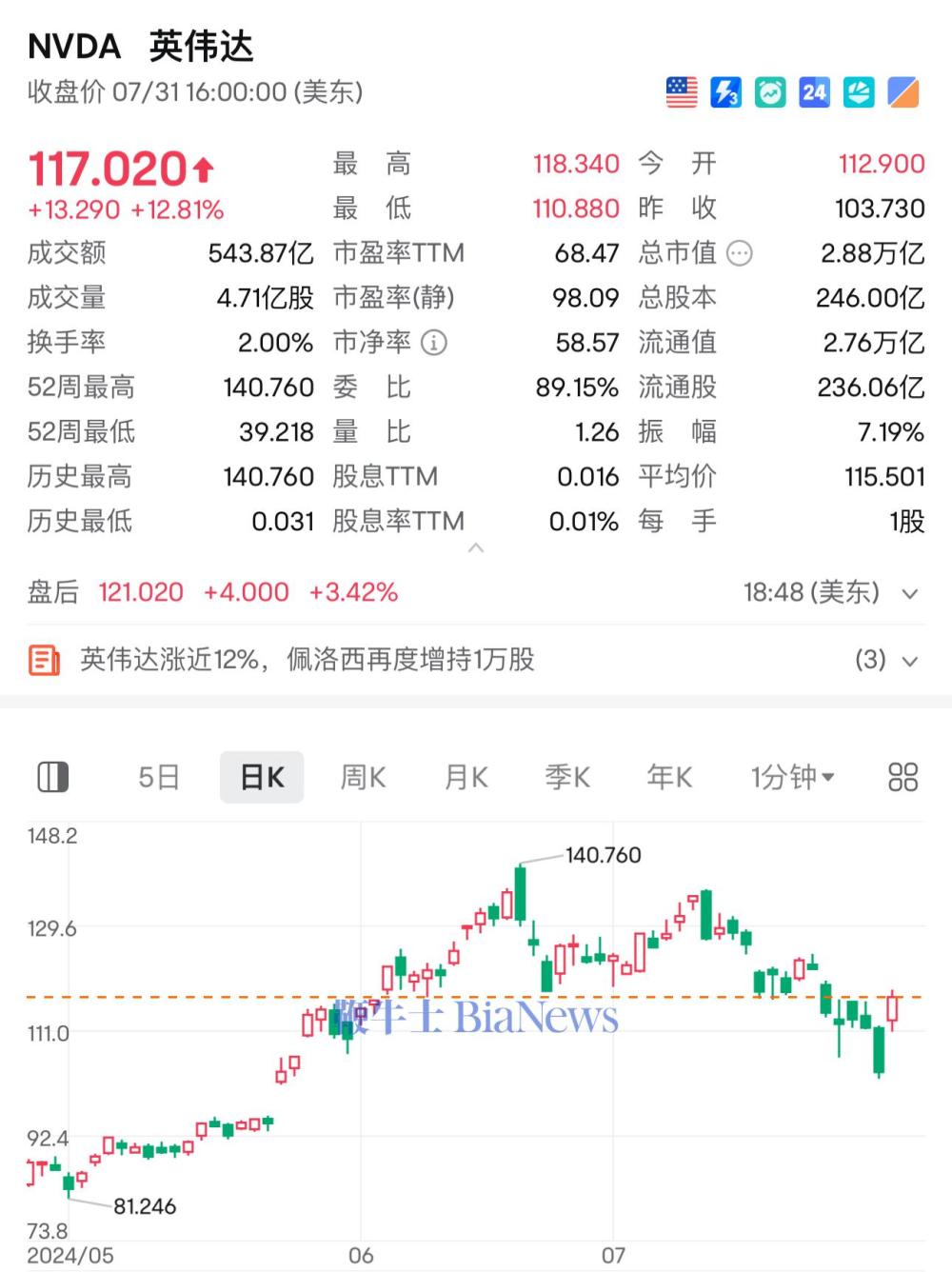Viewport: 952px width, 1272px height.
Task: Switch to the 5日 chart tab
Action: point(158,777)
